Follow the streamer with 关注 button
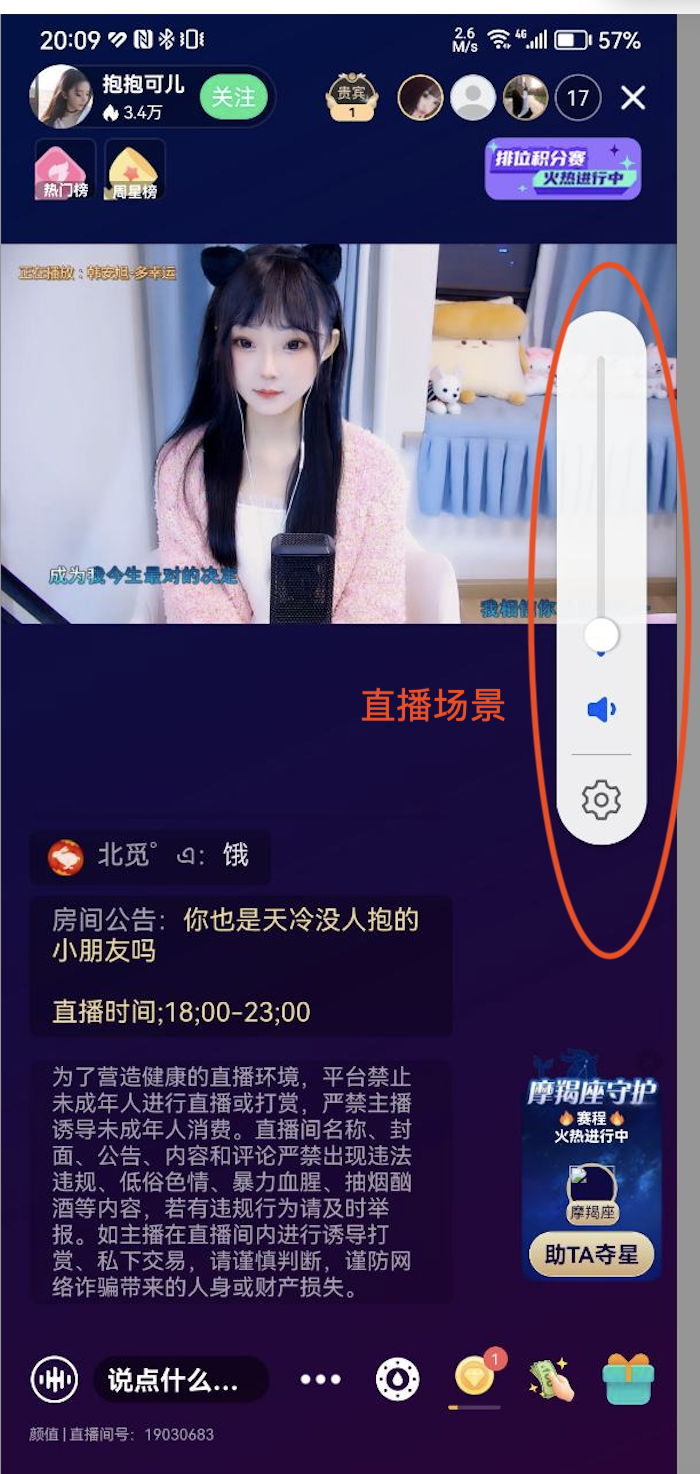700x1474 pixels. pos(233,97)
